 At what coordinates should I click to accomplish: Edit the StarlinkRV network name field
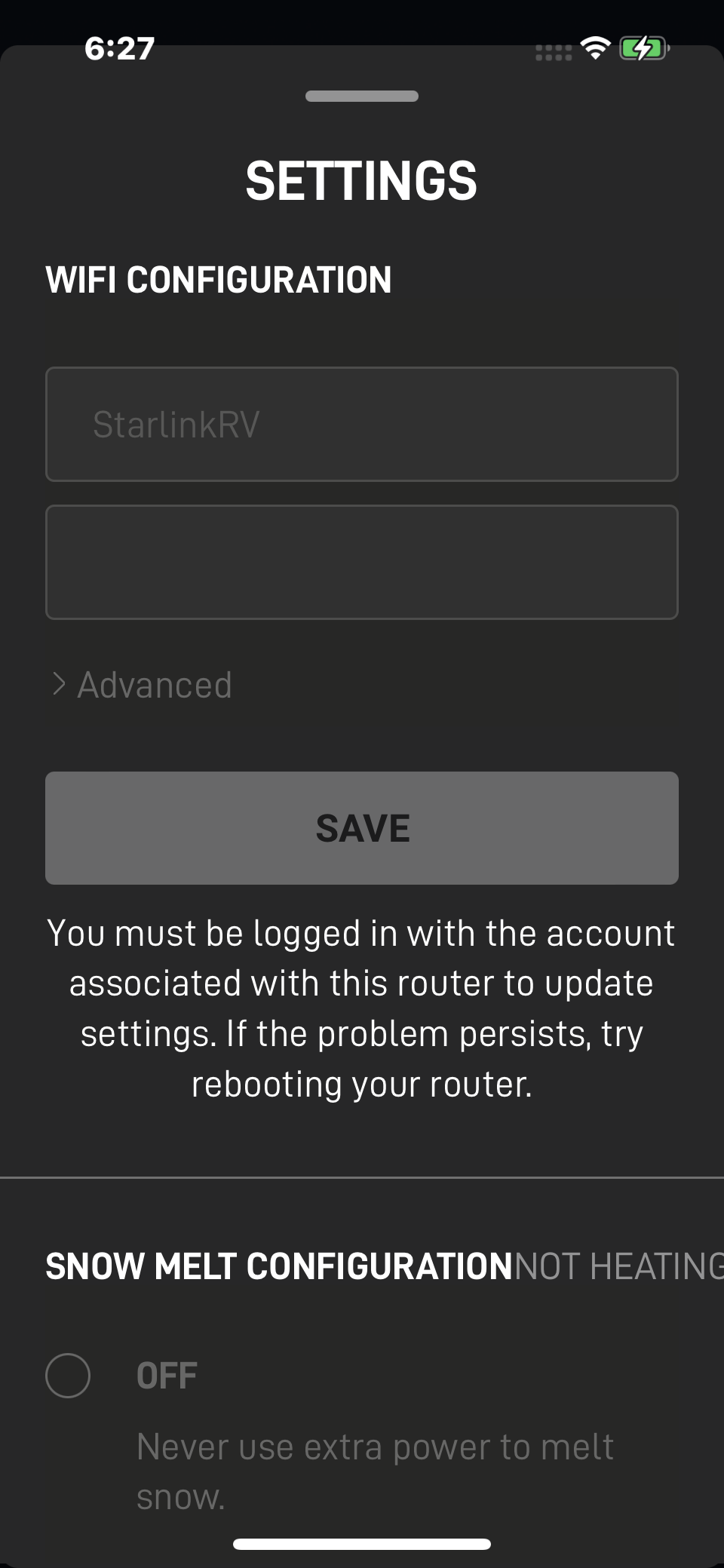pos(361,425)
